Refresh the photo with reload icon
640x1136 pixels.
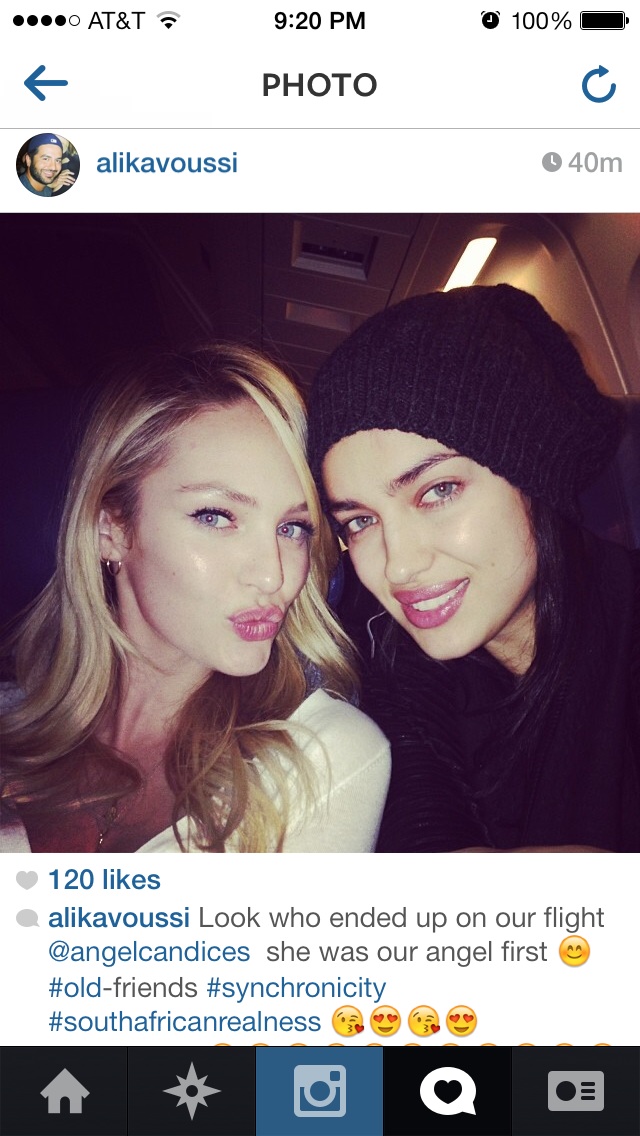(x=599, y=85)
